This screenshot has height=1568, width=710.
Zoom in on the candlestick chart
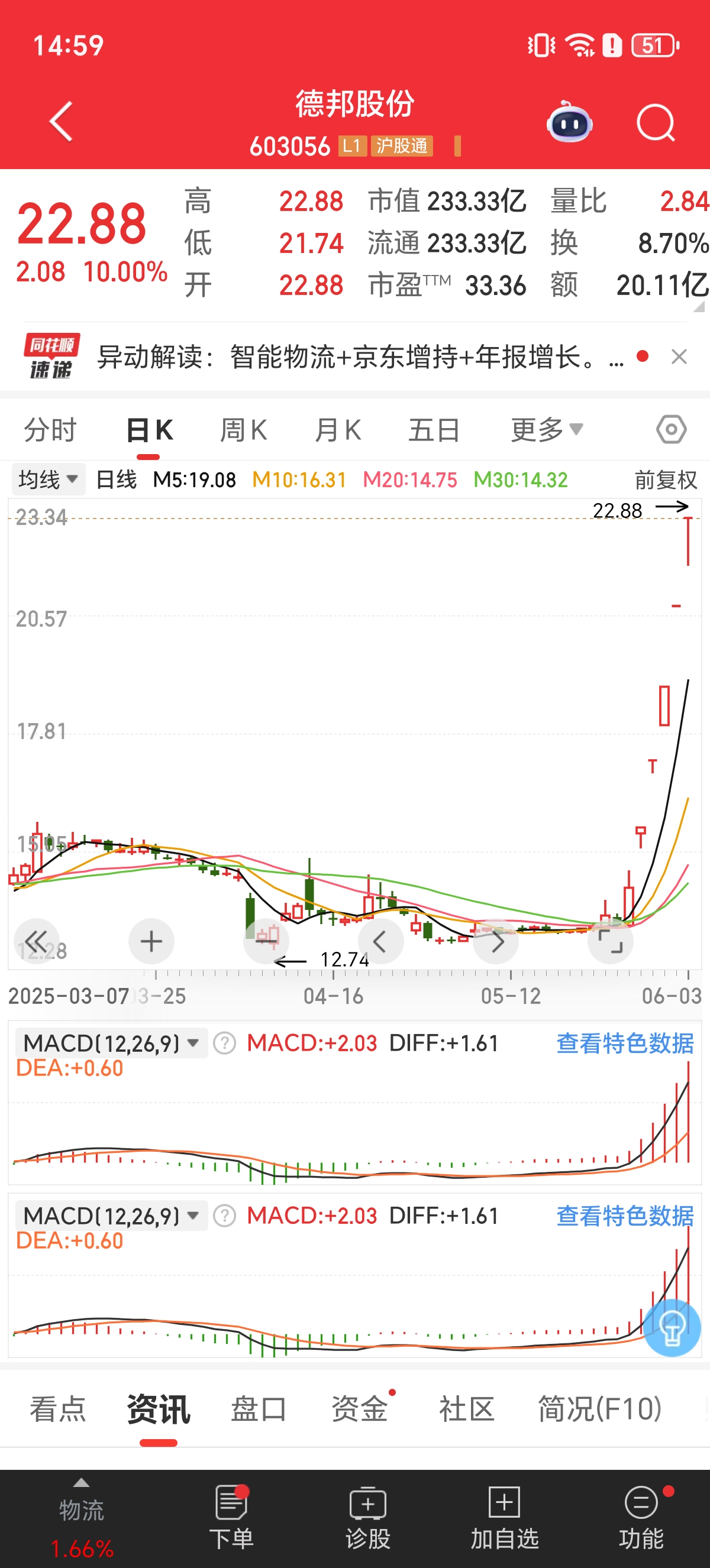[151, 941]
